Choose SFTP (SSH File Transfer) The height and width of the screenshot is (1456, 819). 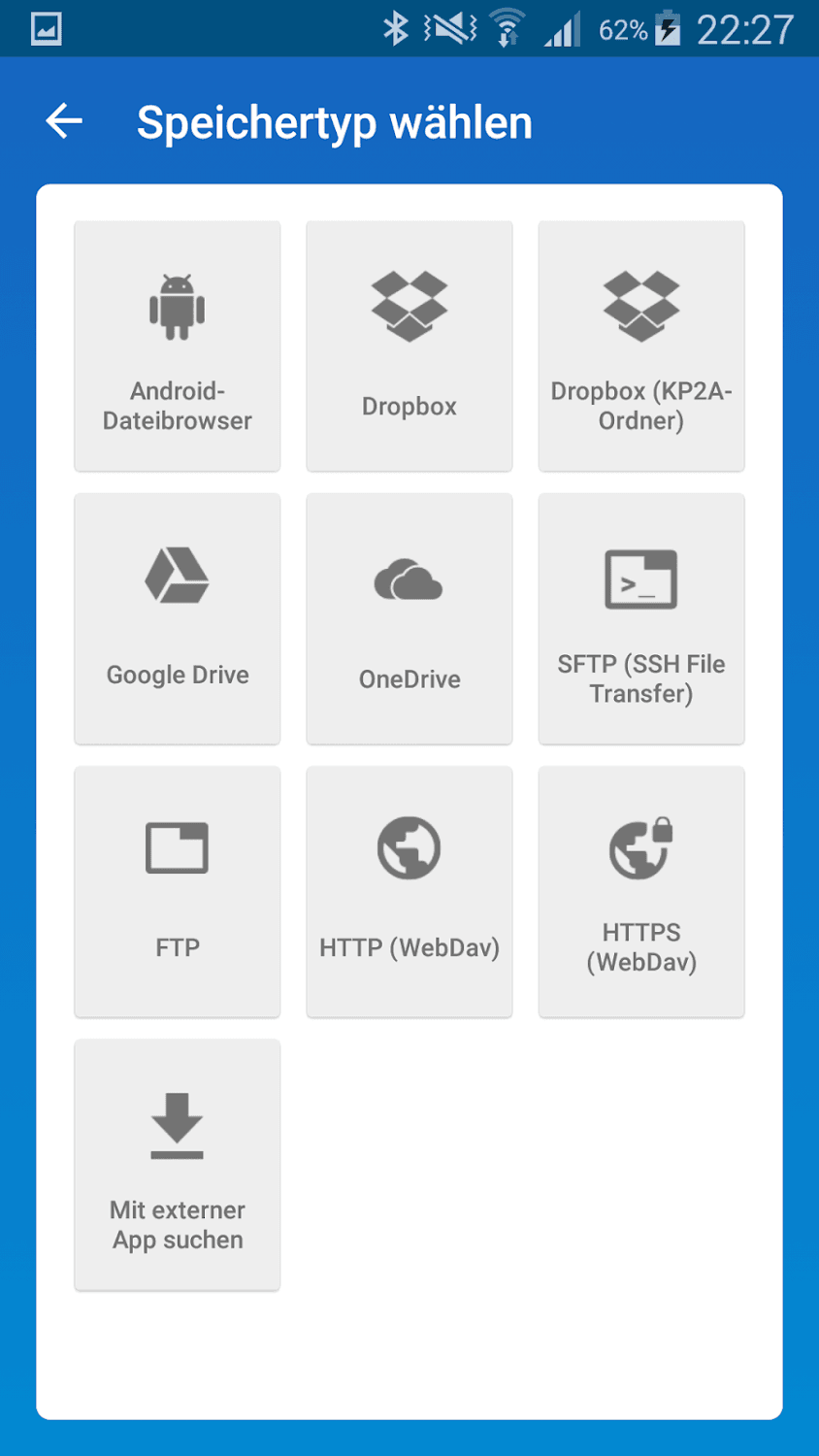[x=641, y=619]
